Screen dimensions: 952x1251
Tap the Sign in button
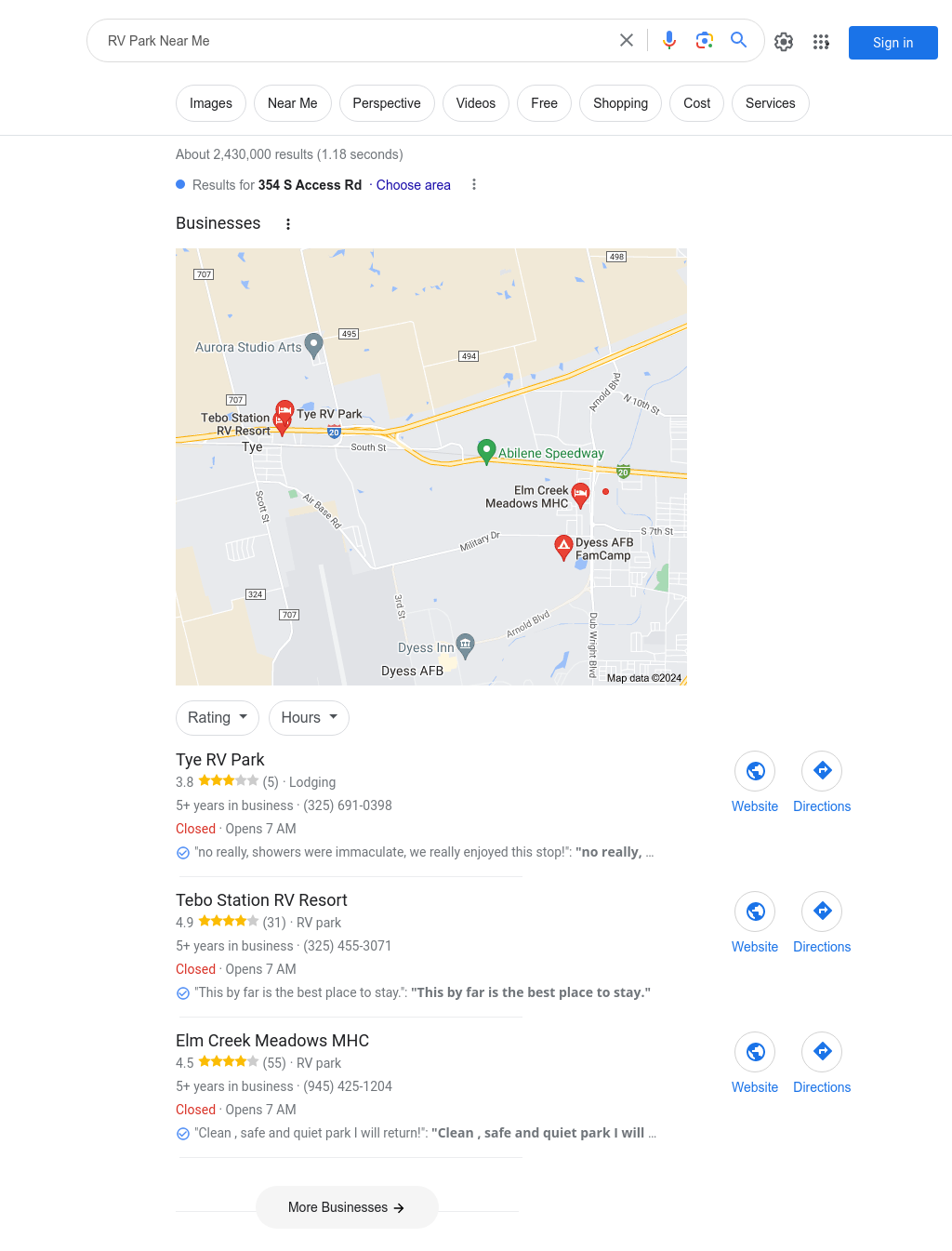[892, 43]
